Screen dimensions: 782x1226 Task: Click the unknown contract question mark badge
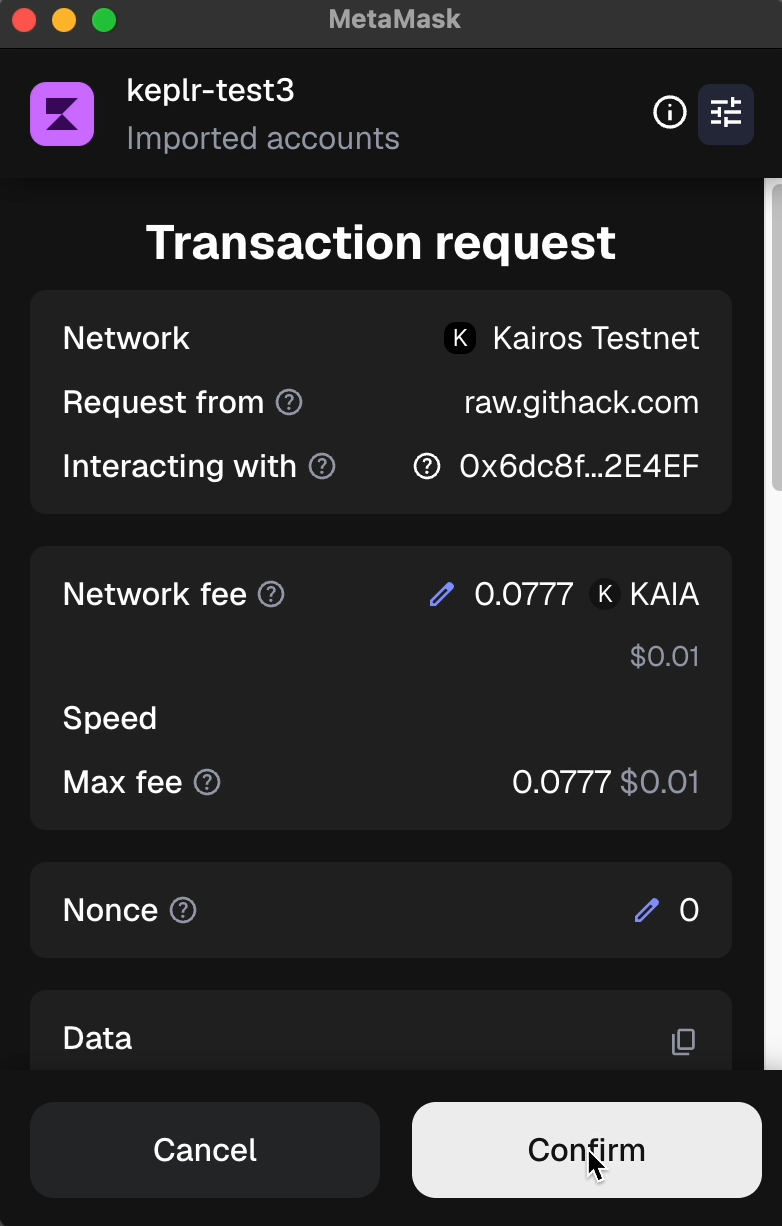(428, 466)
